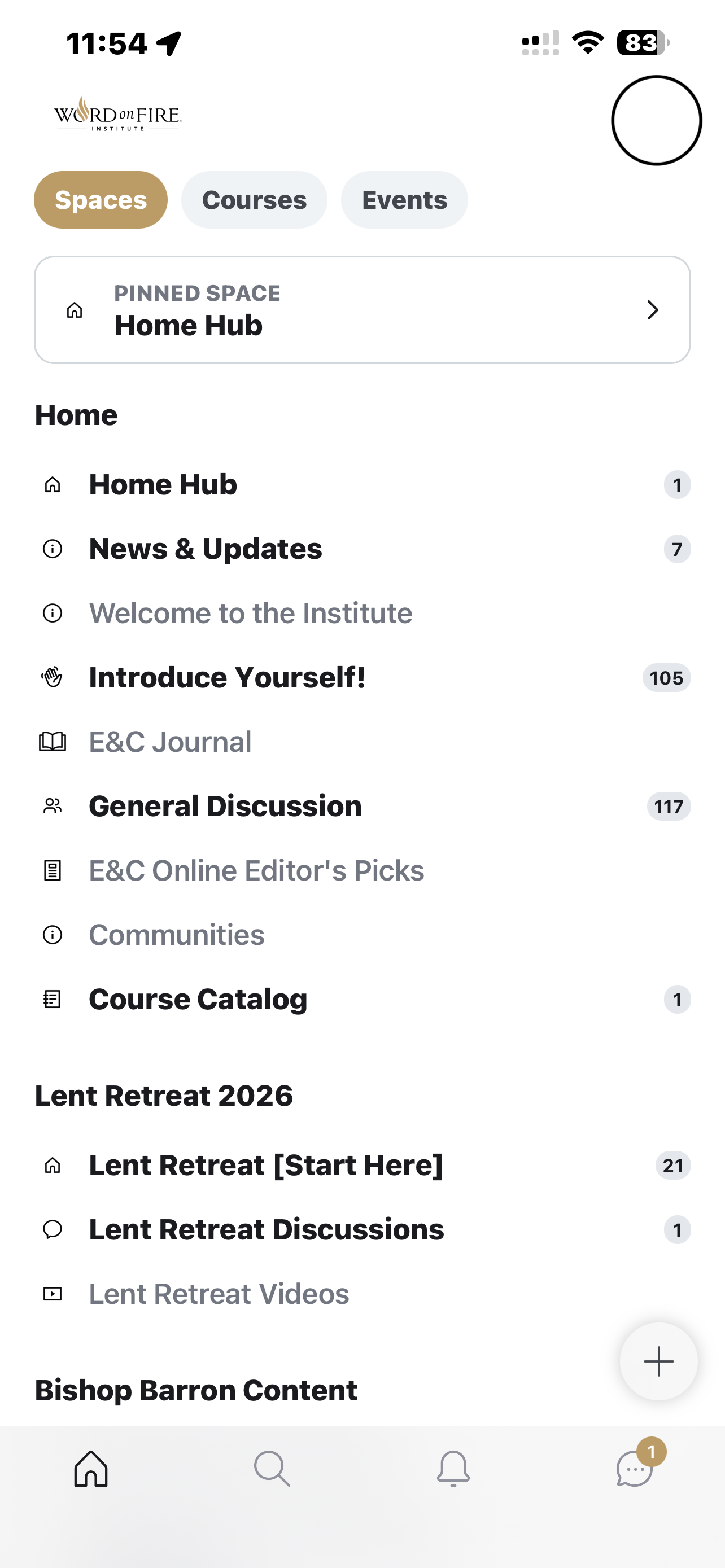The height and width of the screenshot is (1568, 725).
Task: Open Lent Retreat [Start Here]
Action: point(266,1166)
